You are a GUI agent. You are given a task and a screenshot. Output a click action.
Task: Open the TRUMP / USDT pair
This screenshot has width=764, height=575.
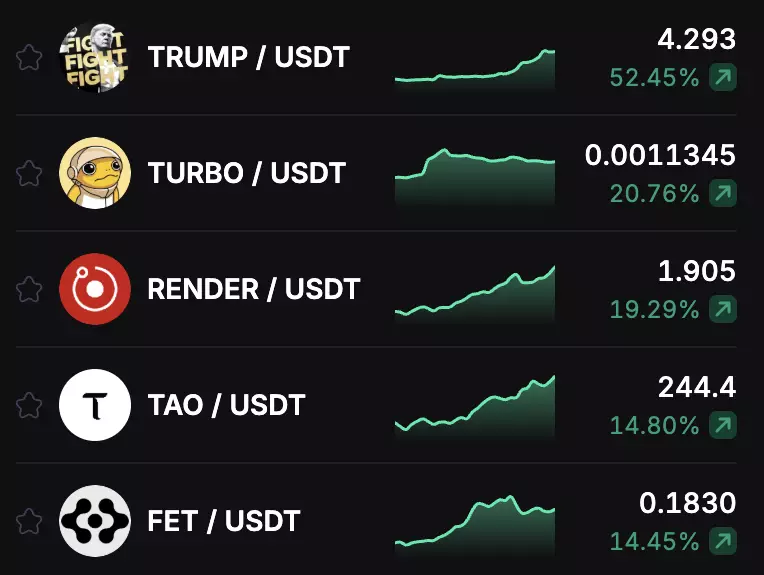point(376,58)
